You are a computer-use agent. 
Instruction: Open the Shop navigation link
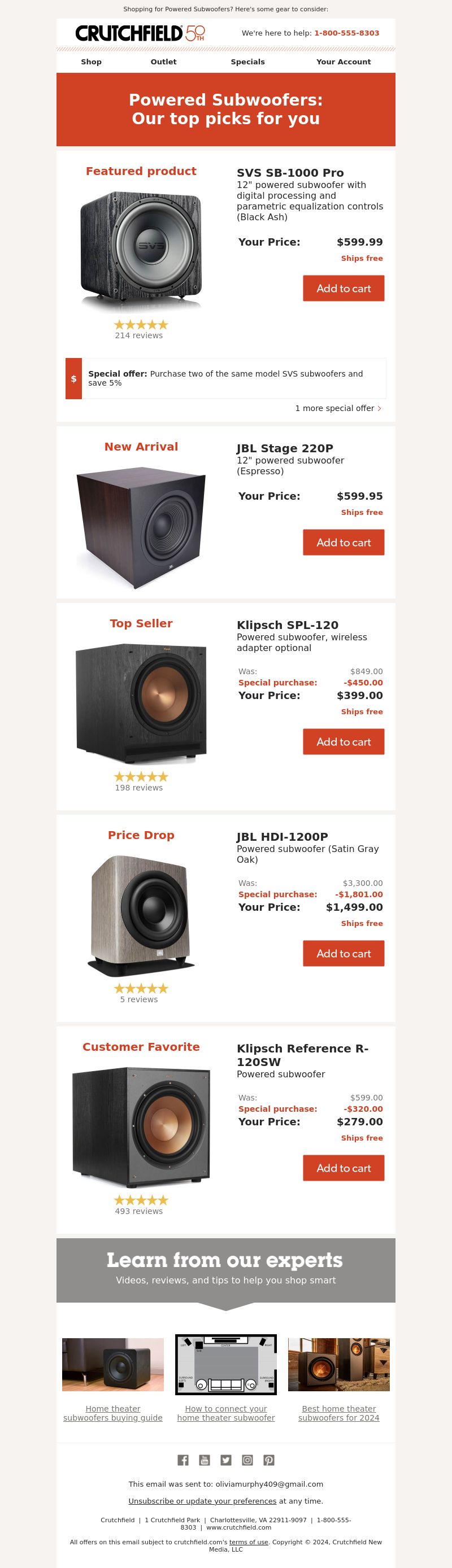pos(92,62)
